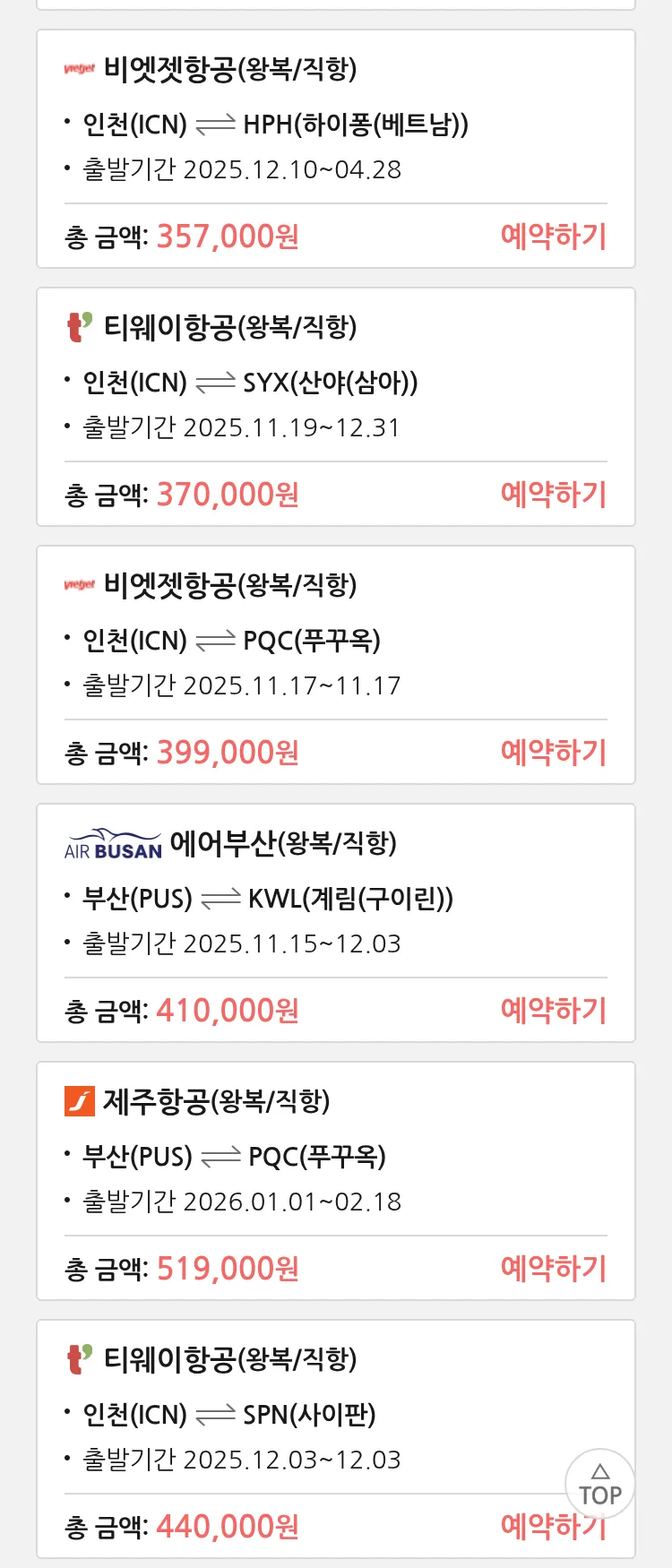
Task: Jump to top with the TOP button
Action: pos(599,1484)
